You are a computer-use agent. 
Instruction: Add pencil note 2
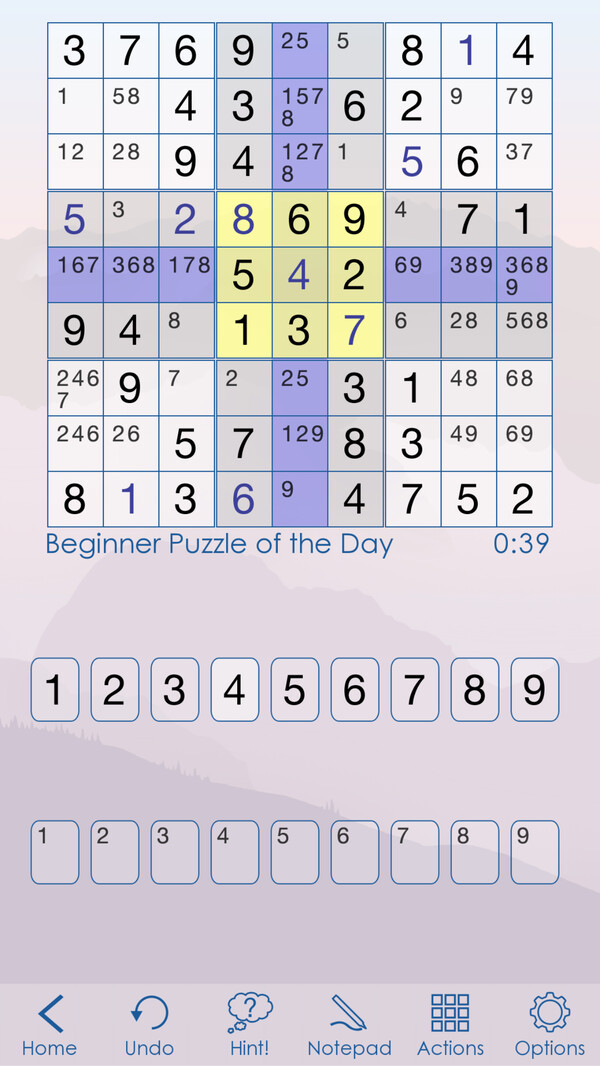pos(115,852)
